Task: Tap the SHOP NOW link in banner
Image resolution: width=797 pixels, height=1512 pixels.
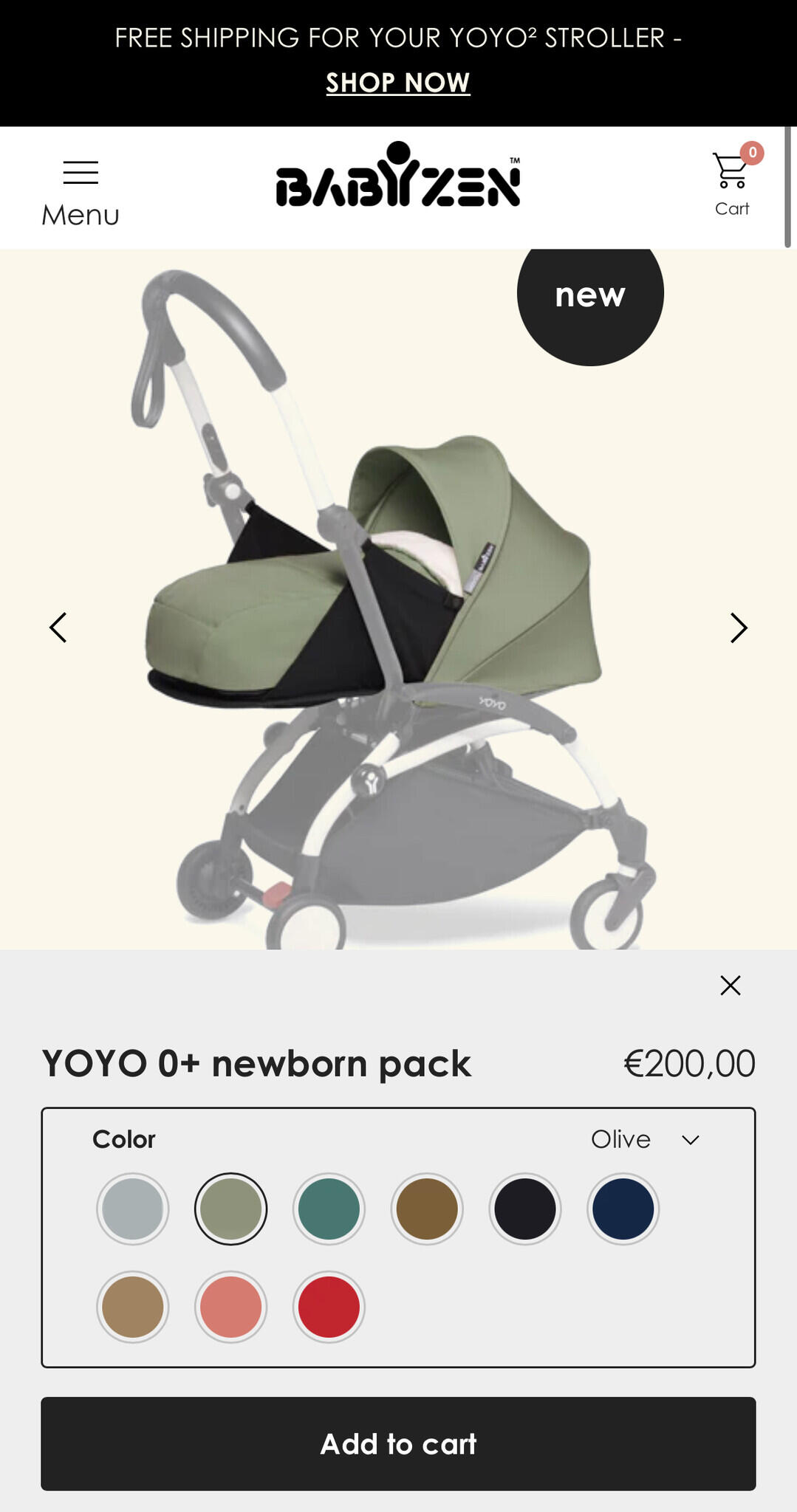Action: tap(398, 82)
